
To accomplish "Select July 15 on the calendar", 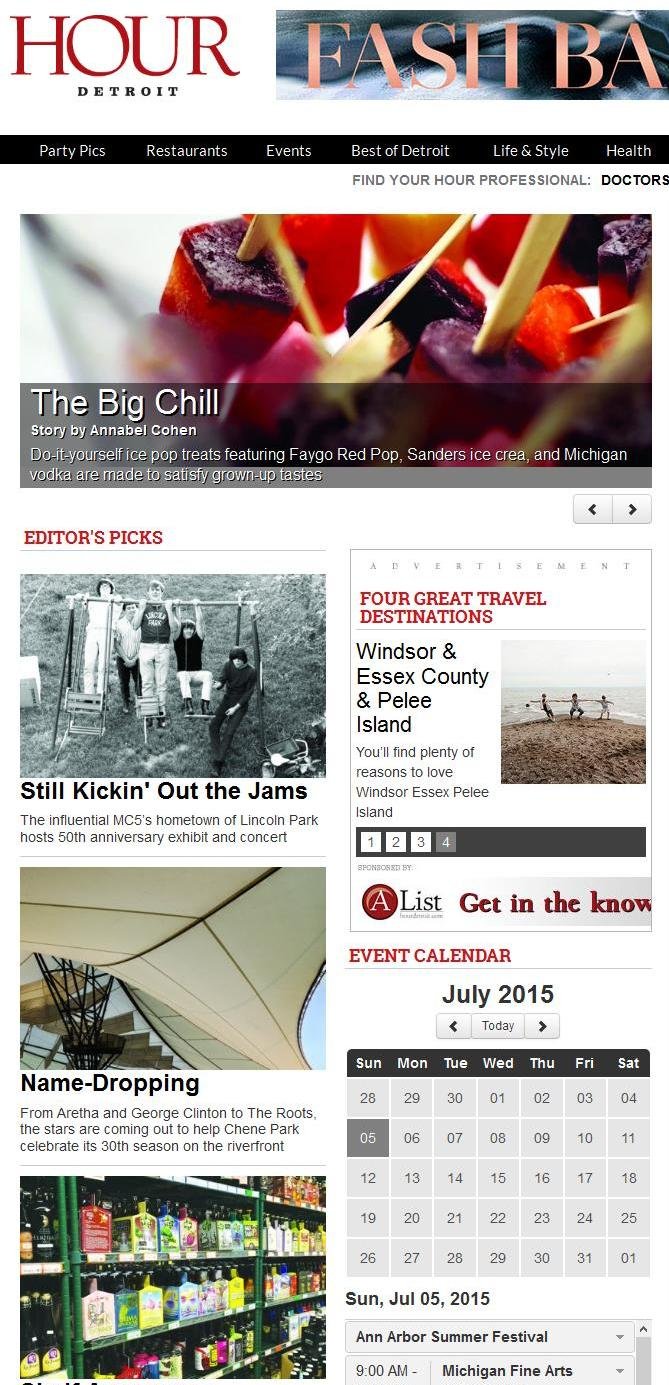I will pyautogui.click(x=498, y=1178).
